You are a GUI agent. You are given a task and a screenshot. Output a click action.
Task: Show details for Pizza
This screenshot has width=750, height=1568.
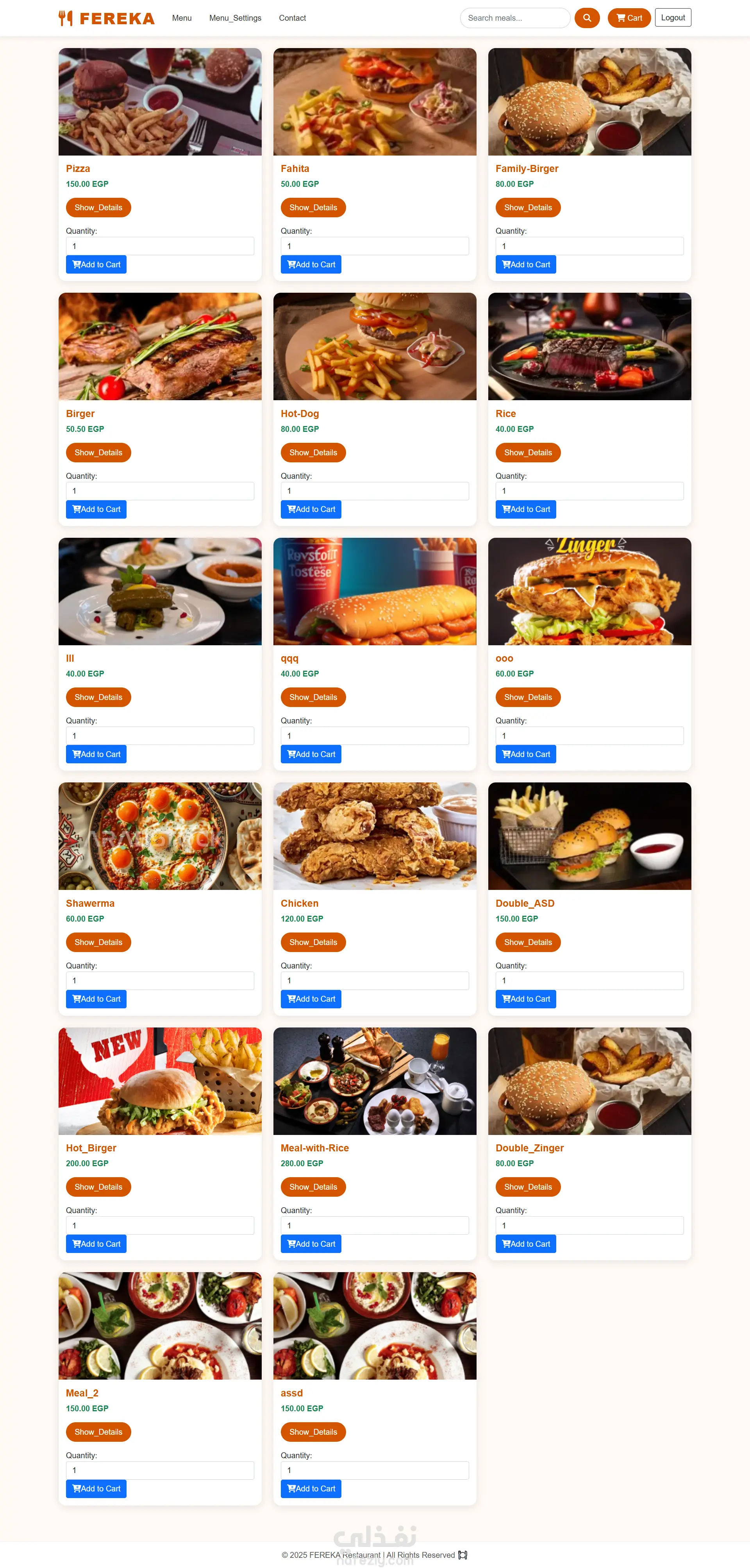98,208
